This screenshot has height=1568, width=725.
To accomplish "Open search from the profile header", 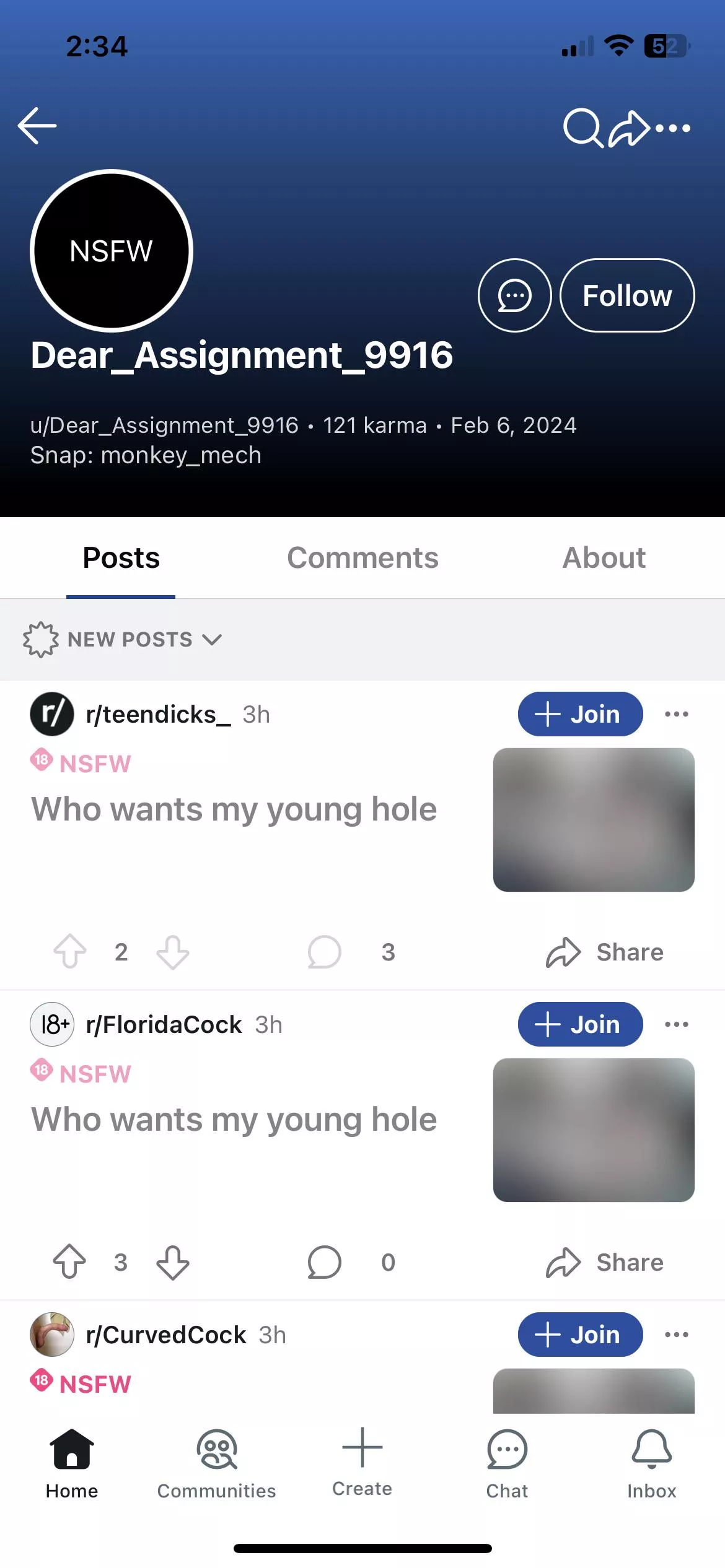I will [582, 128].
